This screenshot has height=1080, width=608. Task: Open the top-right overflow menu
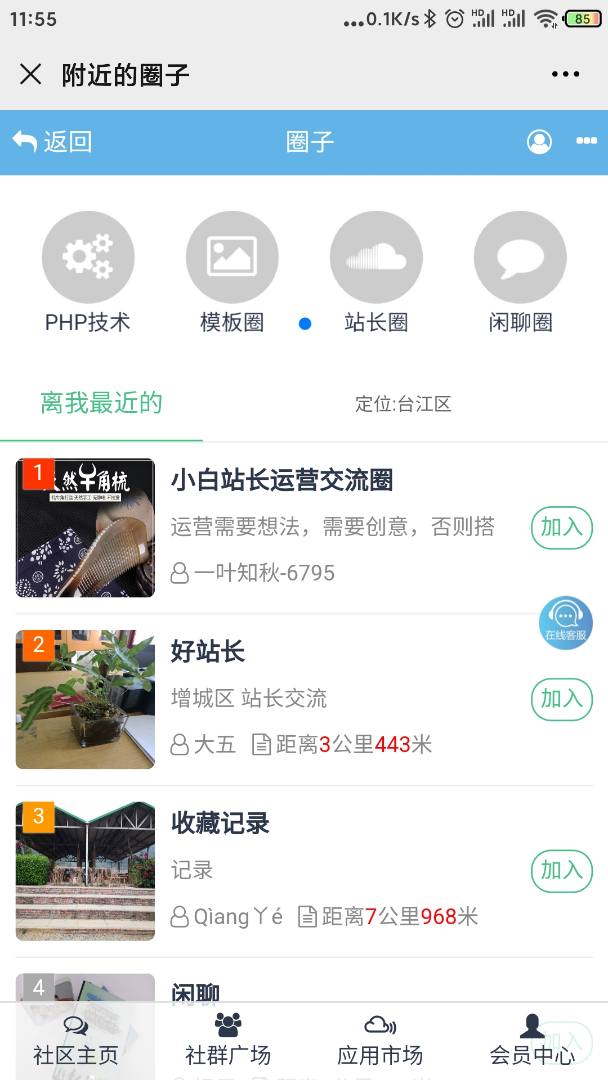565,74
